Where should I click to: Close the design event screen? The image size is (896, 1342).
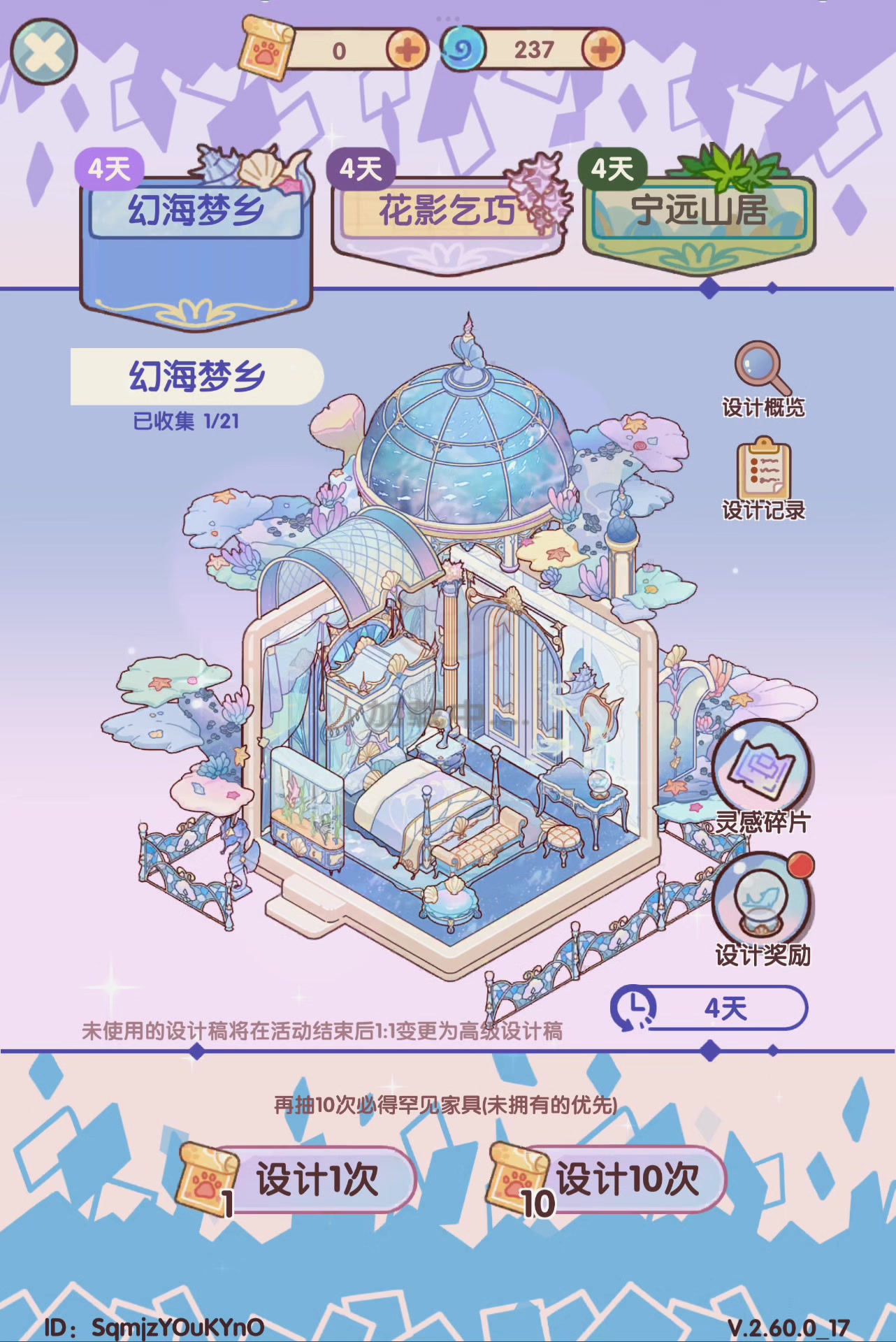43,51
